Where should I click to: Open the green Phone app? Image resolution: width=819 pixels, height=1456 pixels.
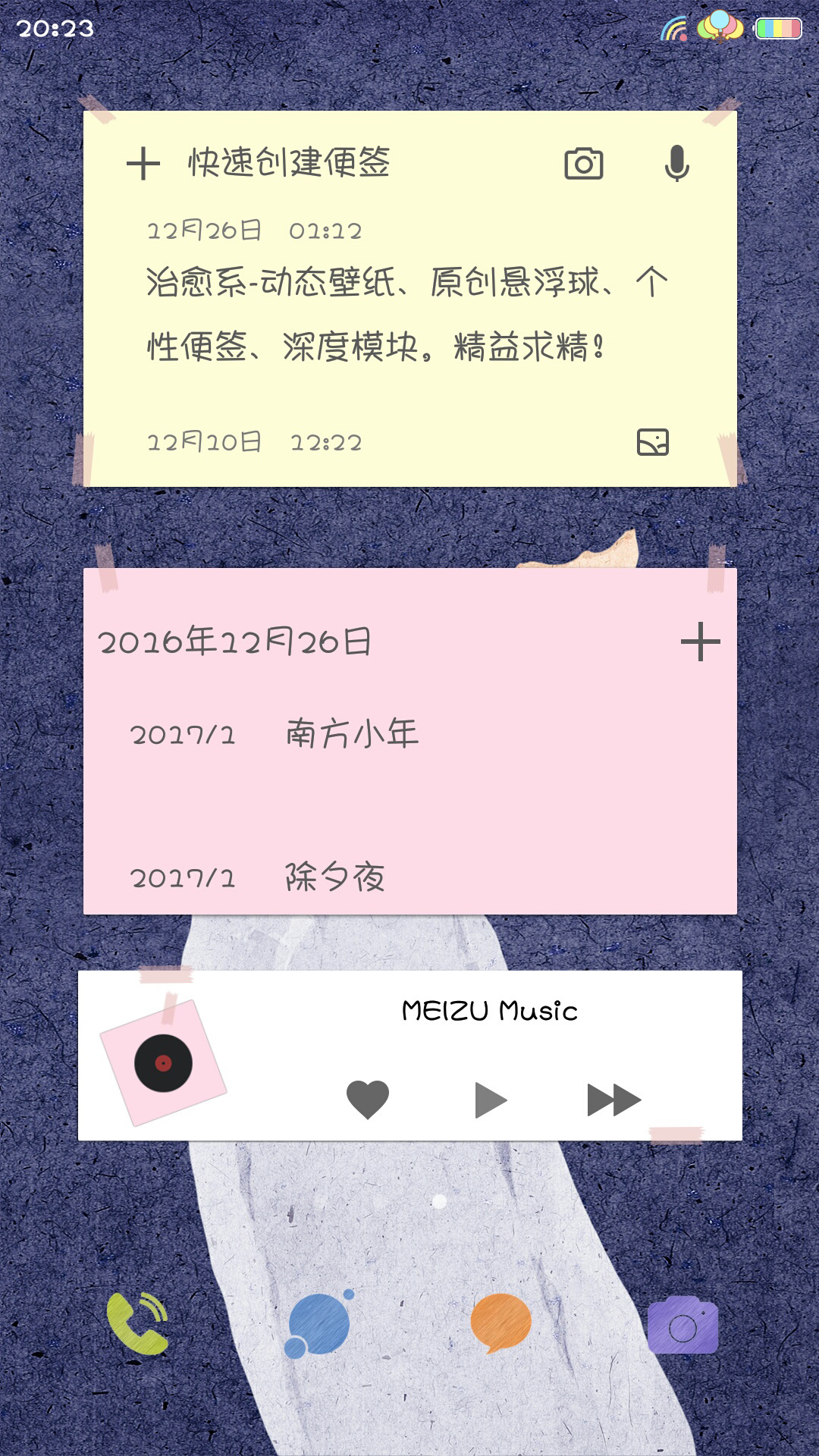137,1323
